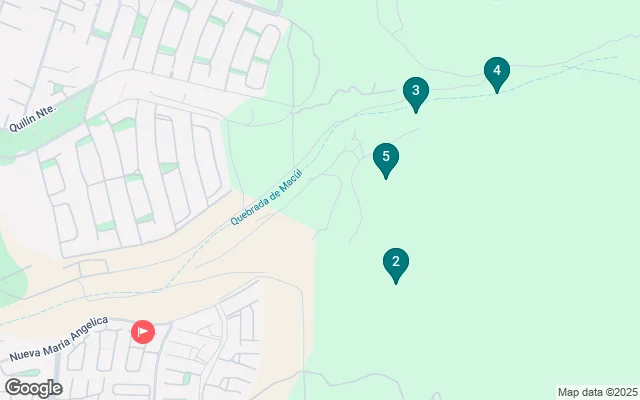Tap the red flag marker
This screenshot has width=640, height=400.
(x=143, y=332)
